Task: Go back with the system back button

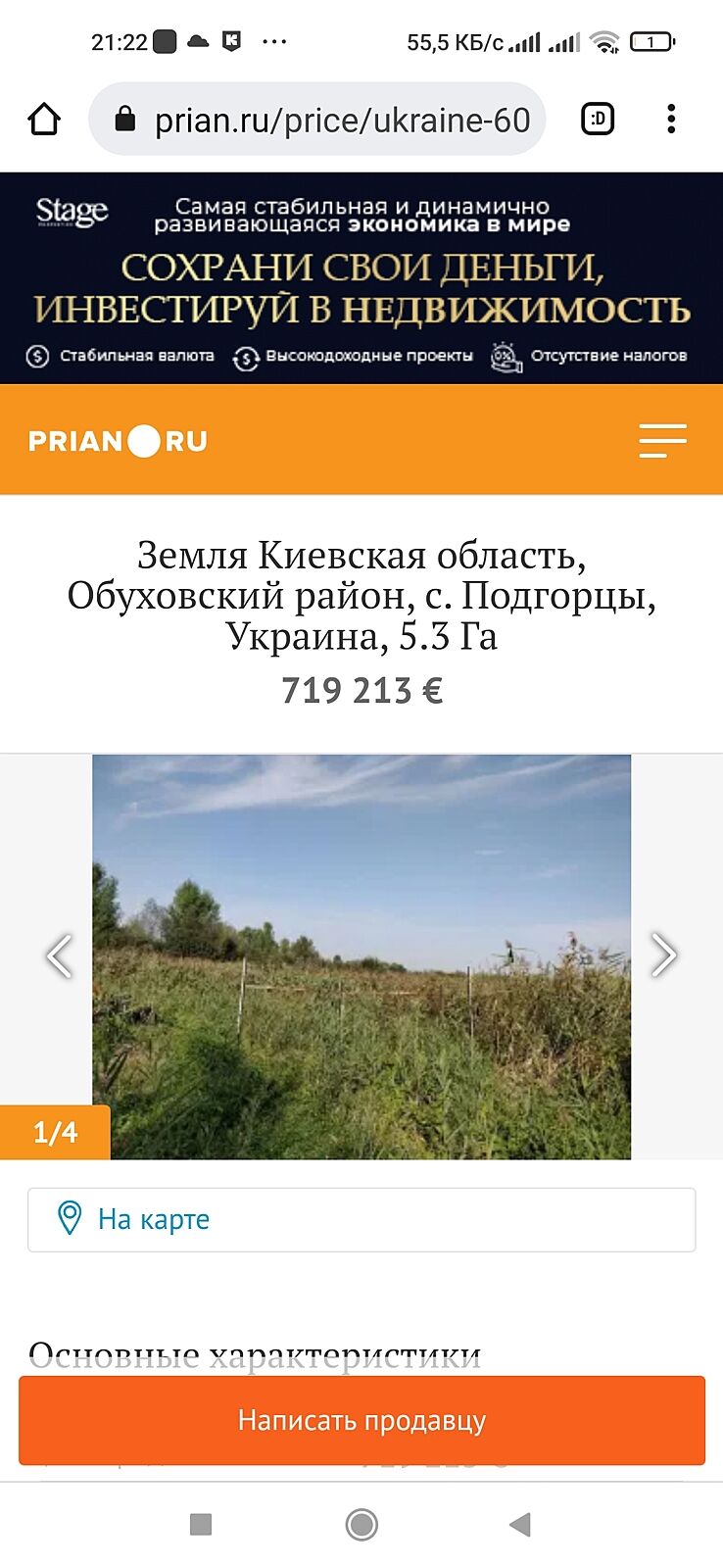Action: (520, 1524)
